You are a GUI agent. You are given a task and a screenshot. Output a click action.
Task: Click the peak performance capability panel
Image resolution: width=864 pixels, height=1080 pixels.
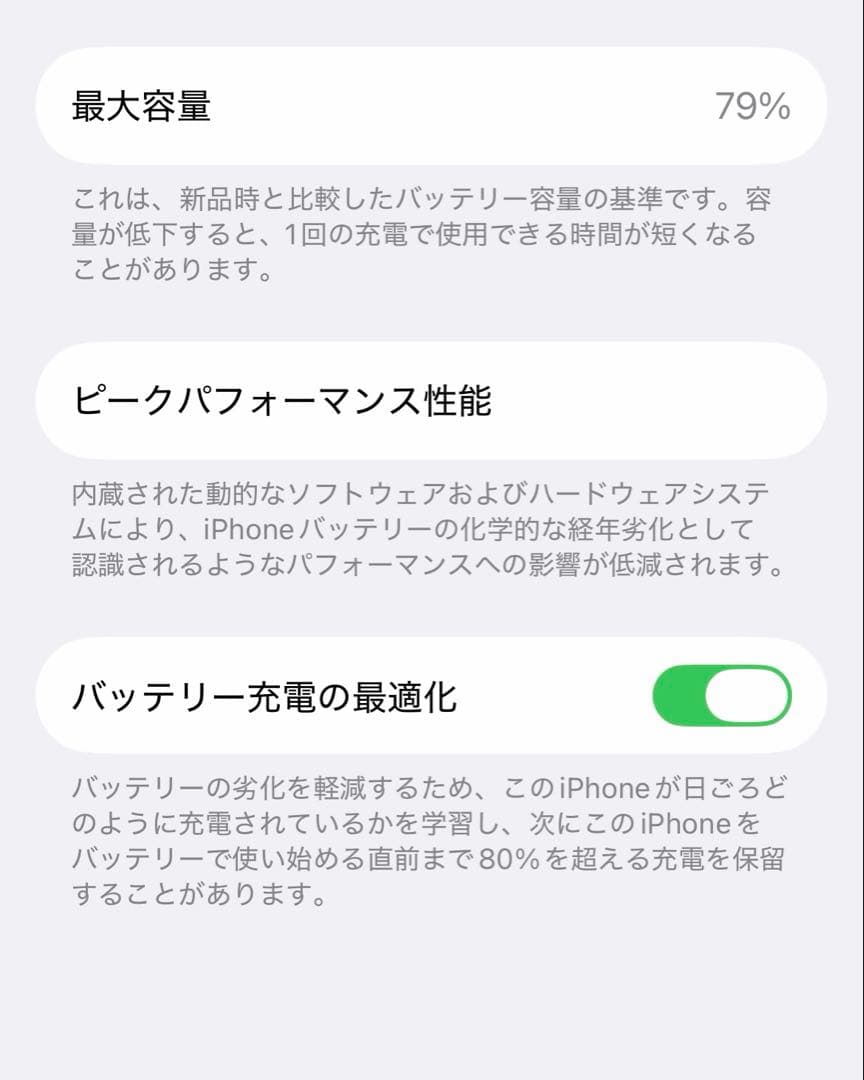point(430,400)
